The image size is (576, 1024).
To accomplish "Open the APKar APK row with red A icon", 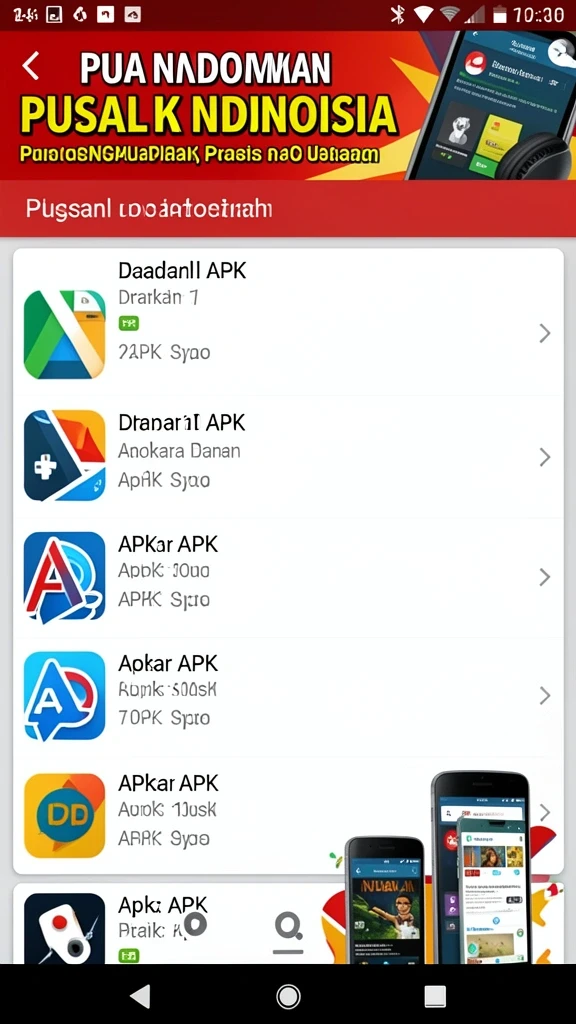I will pyautogui.click(x=288, y=577).
